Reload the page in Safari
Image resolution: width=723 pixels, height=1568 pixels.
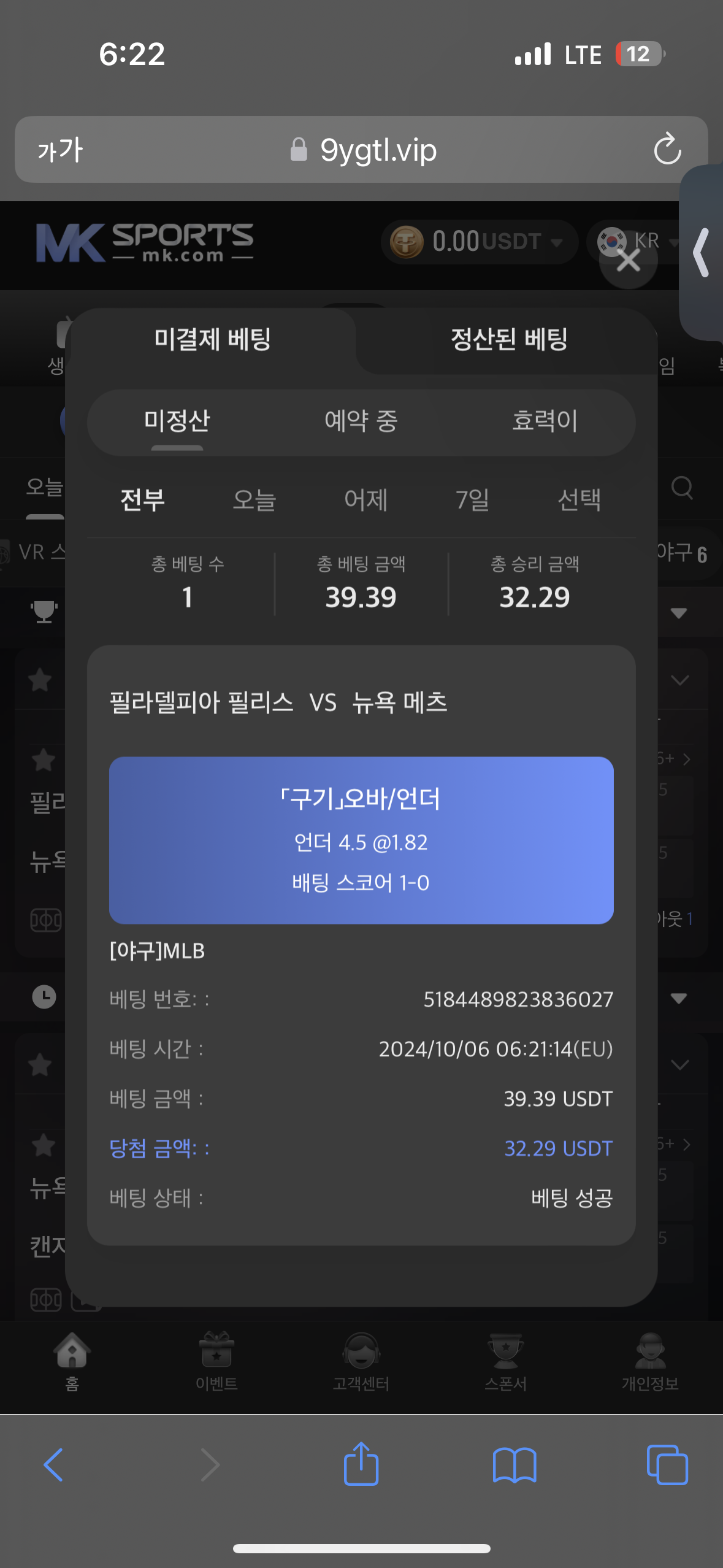[667, 150]
